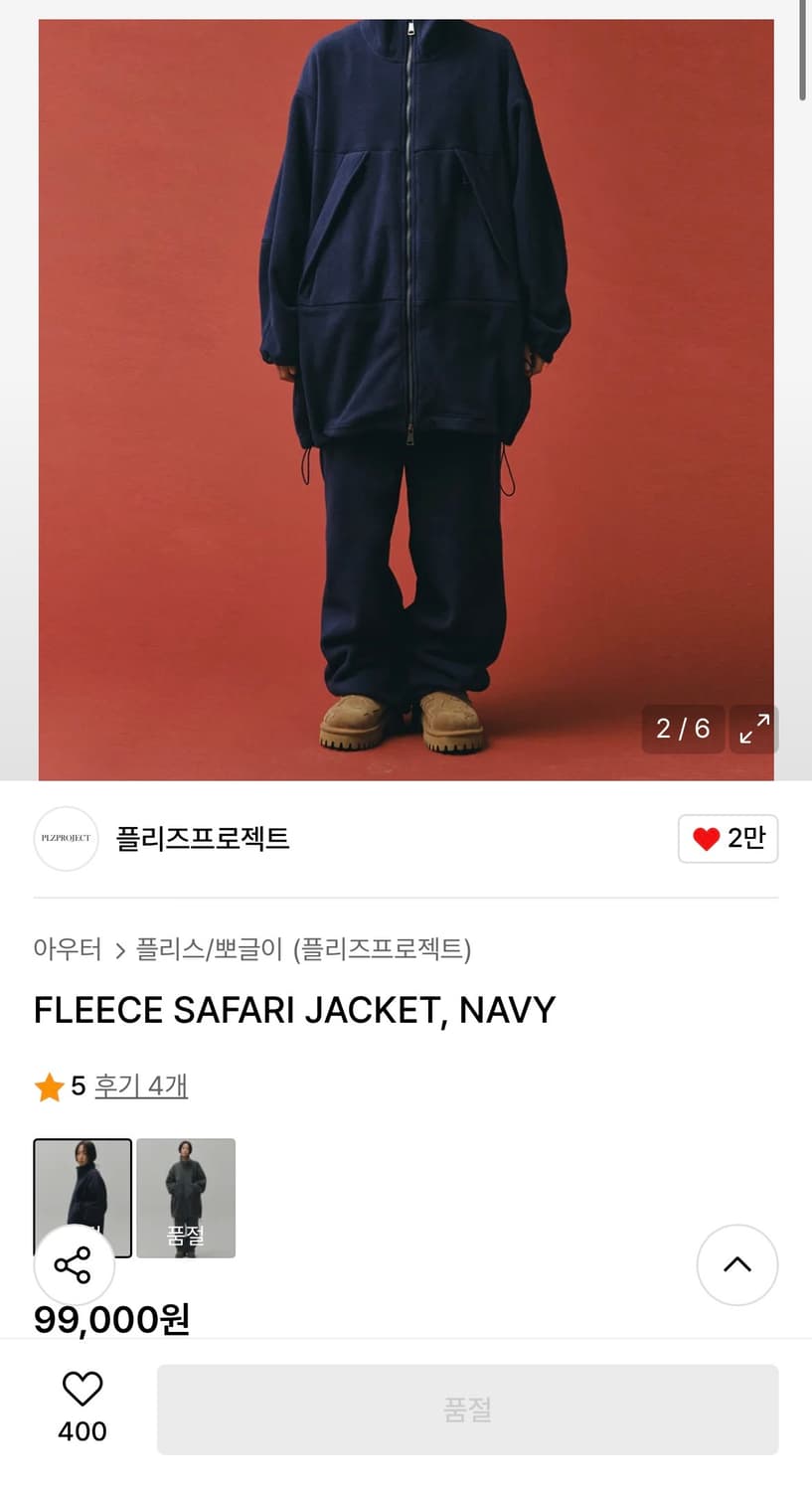Tap the share icon
Viewport: 812px width, 1491px height.
click(x=74, y=1264)
